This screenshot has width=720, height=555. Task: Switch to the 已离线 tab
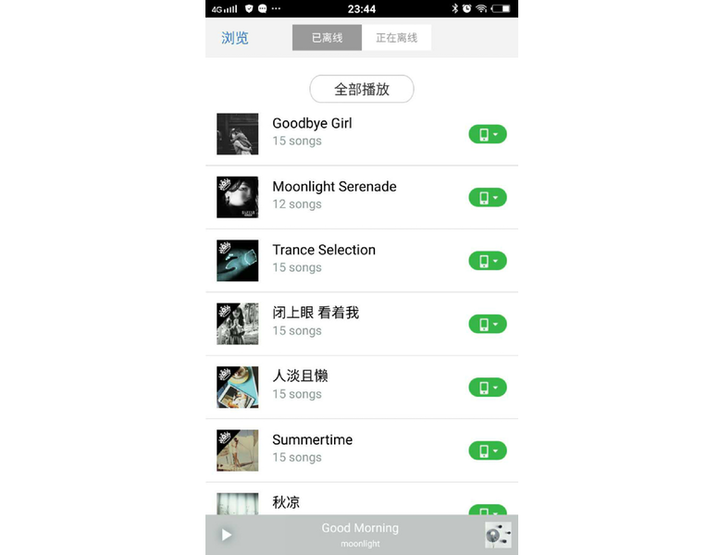[326, 38]
